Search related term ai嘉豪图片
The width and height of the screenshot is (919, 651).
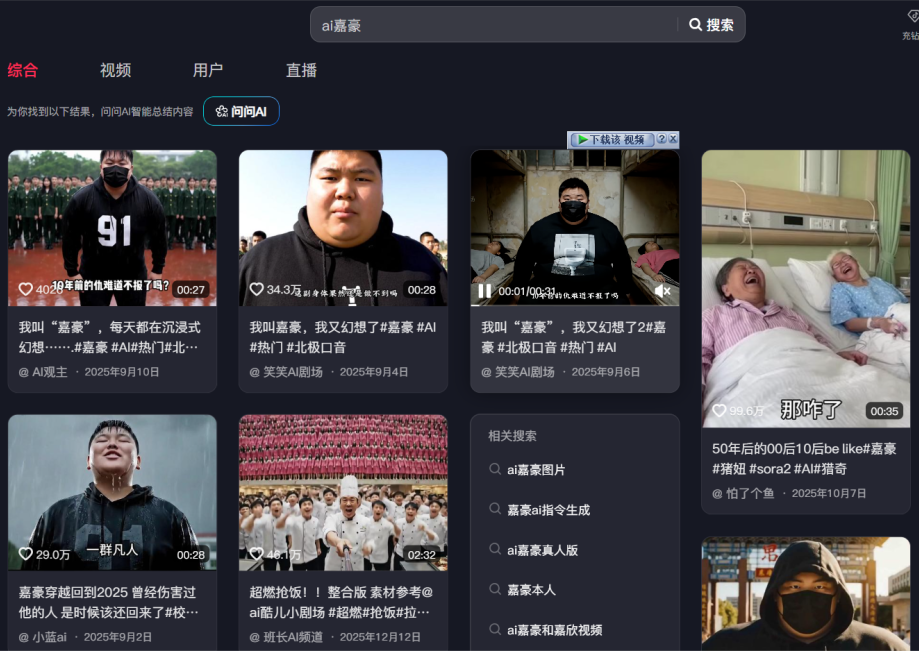536,469
